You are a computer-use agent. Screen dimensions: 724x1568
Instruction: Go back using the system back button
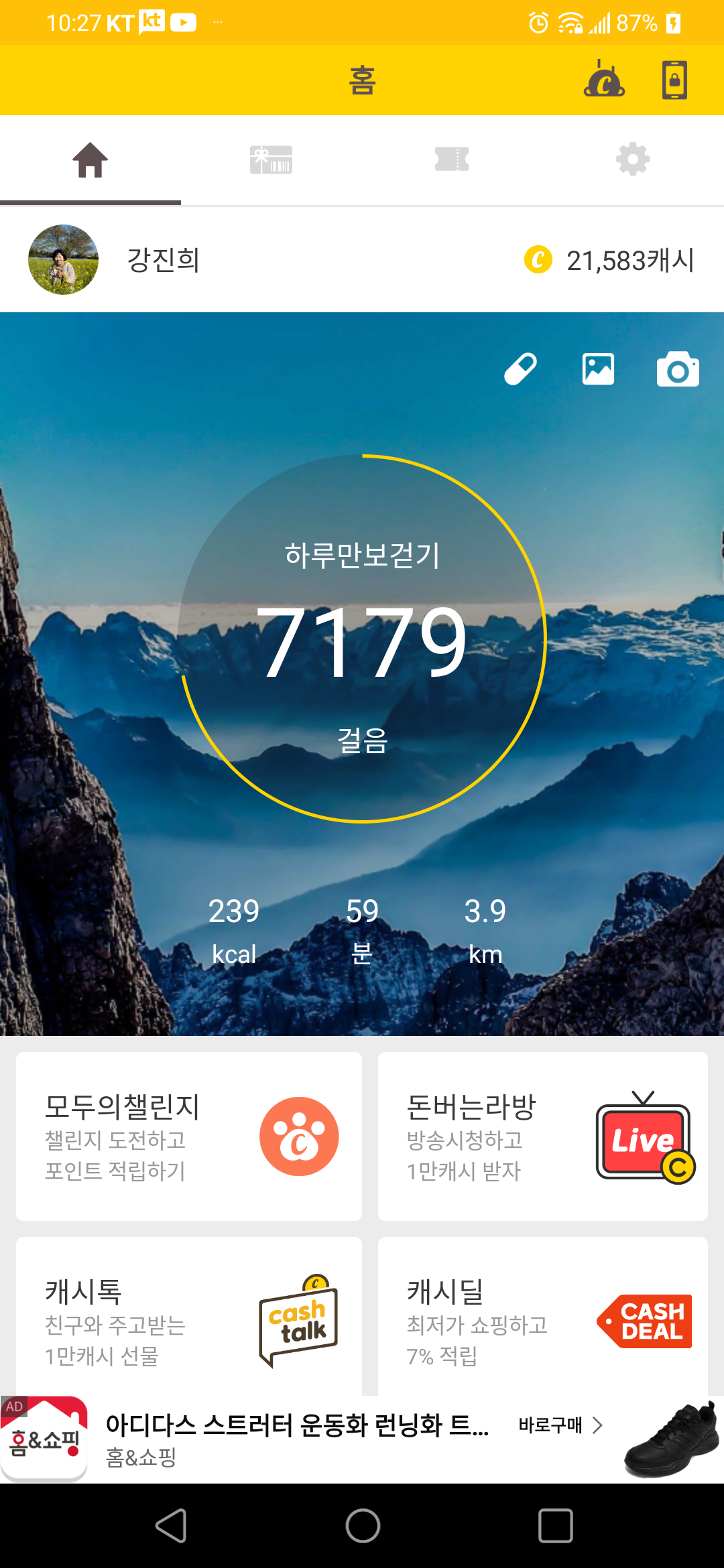pos(171,1526)
